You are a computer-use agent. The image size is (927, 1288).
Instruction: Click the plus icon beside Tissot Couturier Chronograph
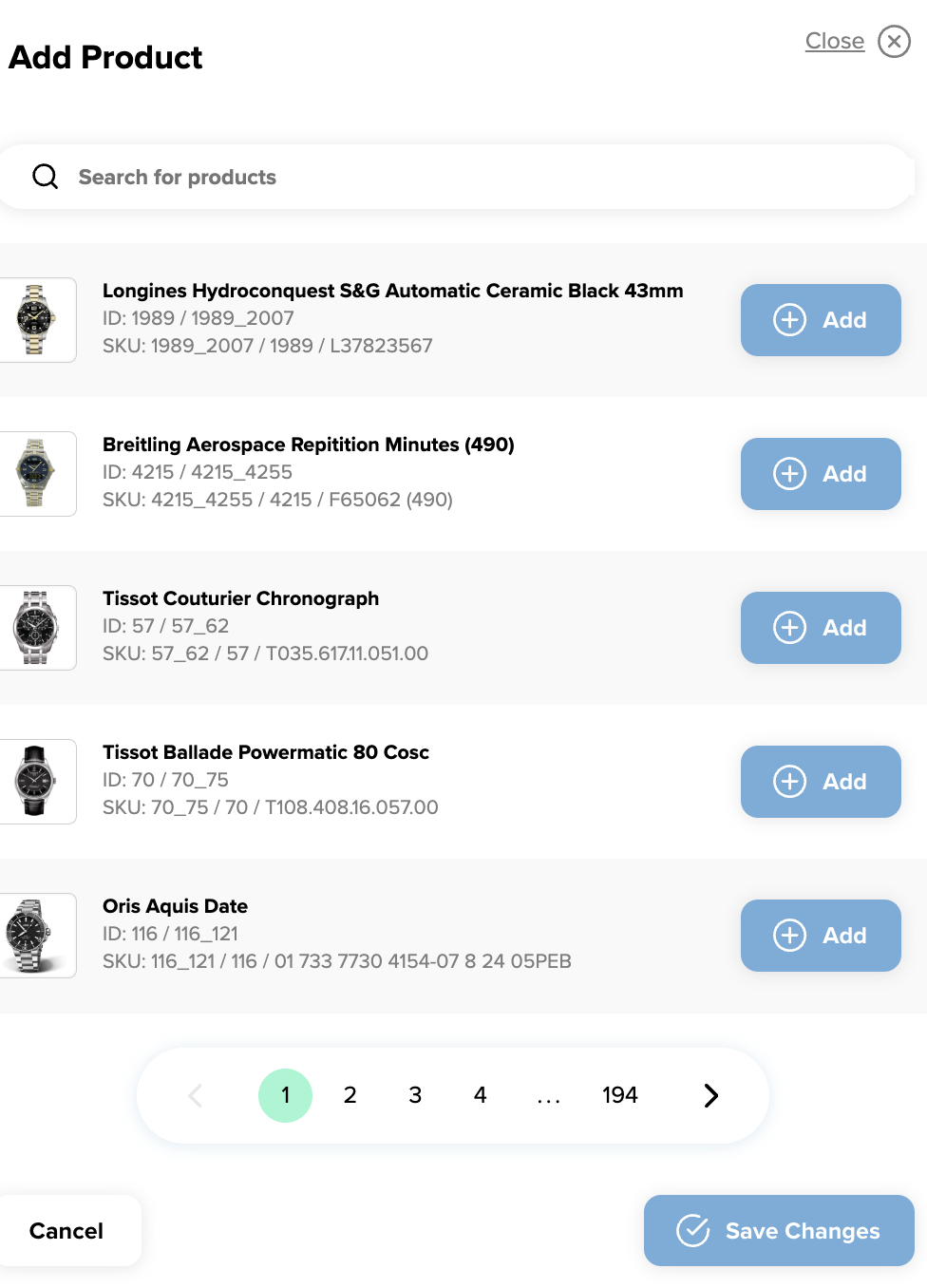click(x=789, y=628)
